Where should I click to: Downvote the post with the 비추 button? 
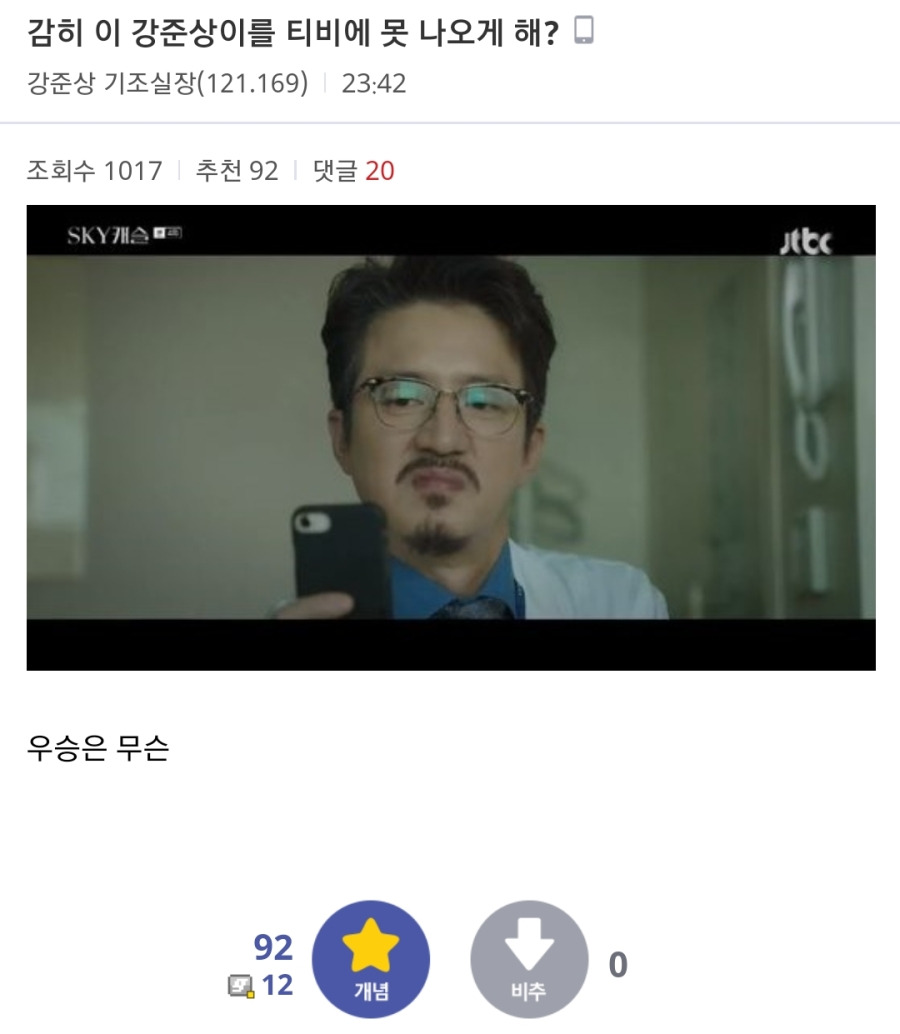pos(529,959)
